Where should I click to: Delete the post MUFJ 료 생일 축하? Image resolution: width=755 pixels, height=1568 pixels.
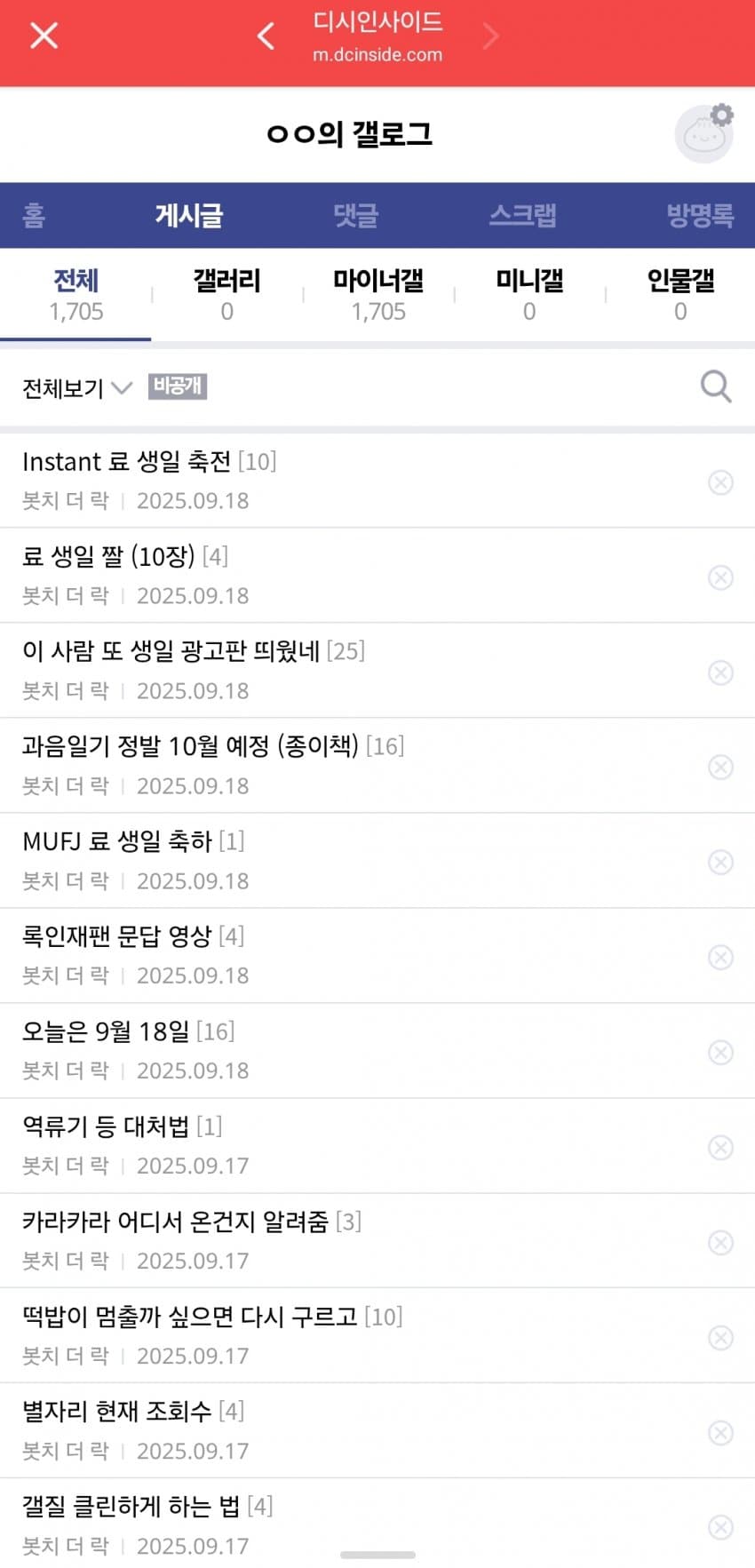720,863
